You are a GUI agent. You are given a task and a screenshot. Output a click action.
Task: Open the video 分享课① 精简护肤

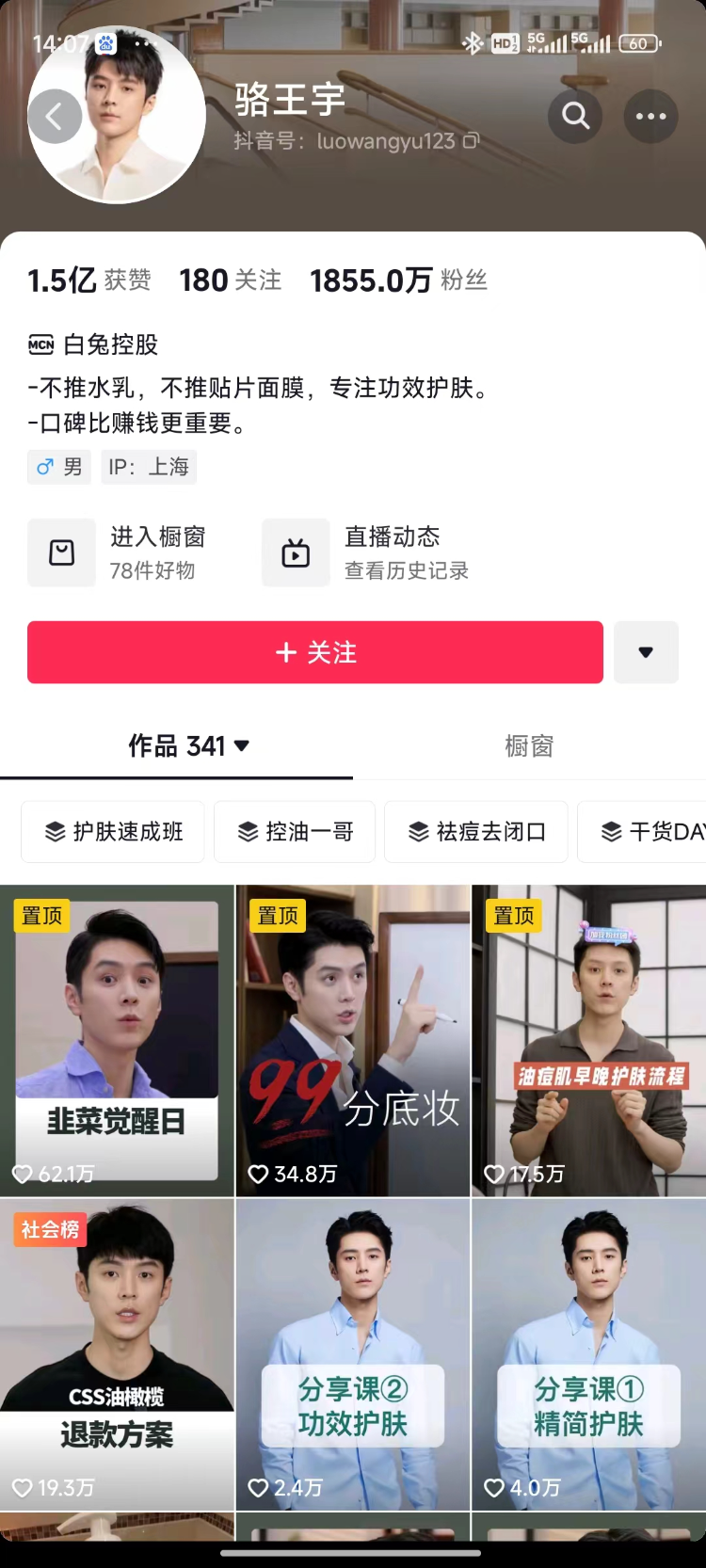(x=589, y=1353)
